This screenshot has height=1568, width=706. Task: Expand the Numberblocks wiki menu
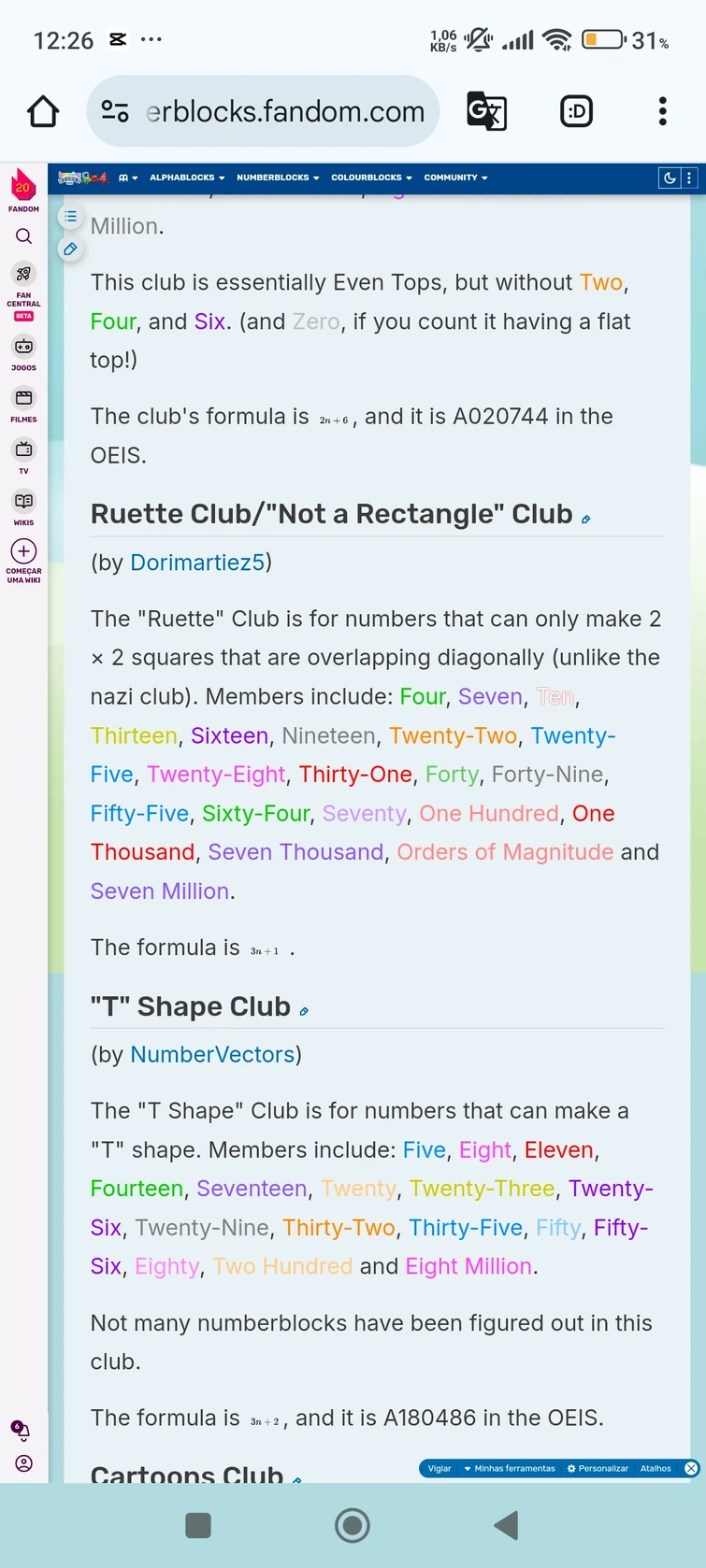(x=278, y=178)
